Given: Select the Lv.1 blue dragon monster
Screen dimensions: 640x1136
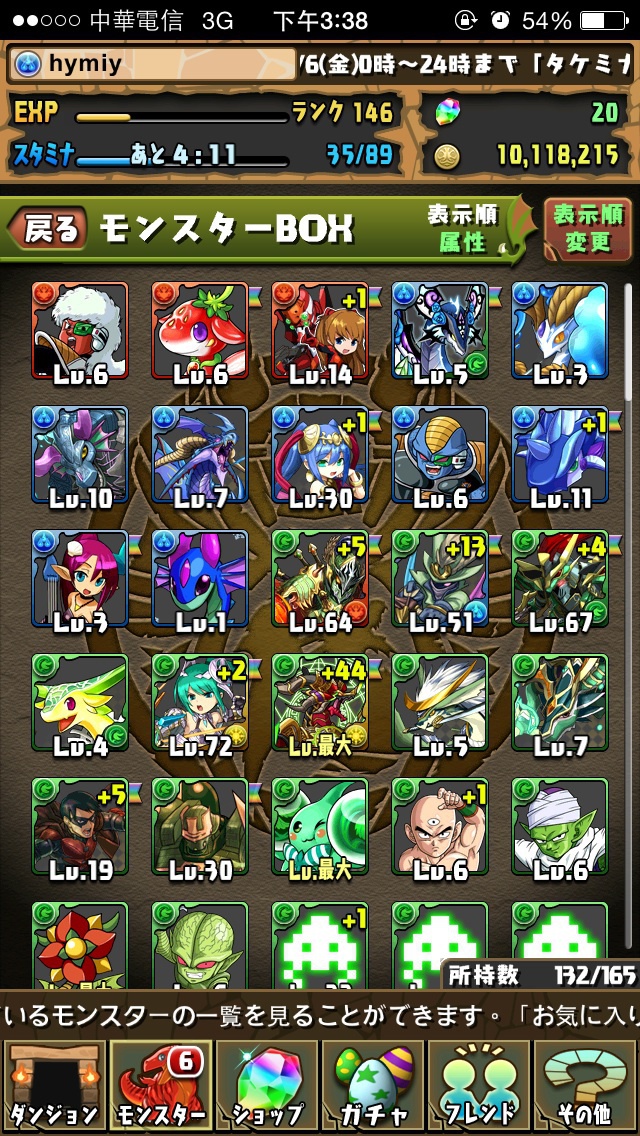Looking at the screenshot, I should click(x=200, y=579).
